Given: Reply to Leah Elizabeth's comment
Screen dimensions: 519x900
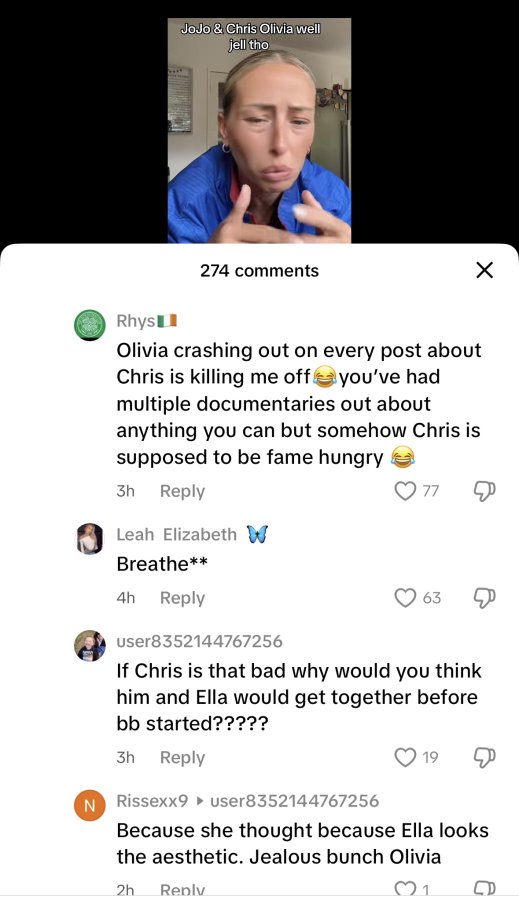Looking at the screenshot, I should [182, 598].
